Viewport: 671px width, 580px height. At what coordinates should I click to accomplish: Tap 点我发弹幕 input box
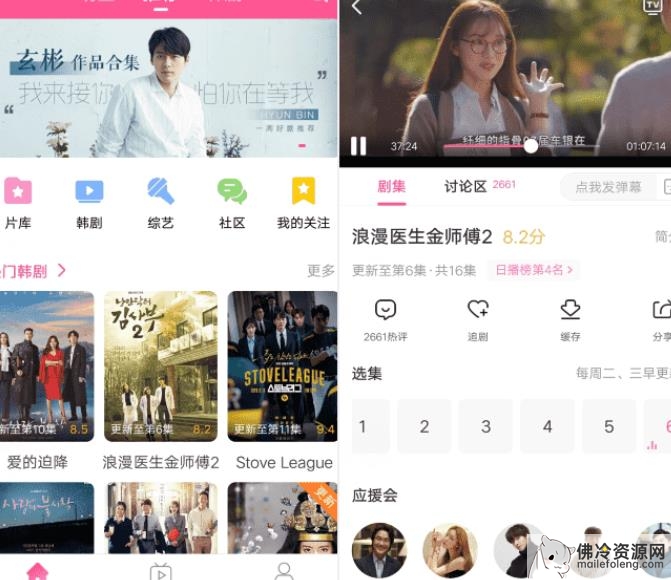[608, 187]
